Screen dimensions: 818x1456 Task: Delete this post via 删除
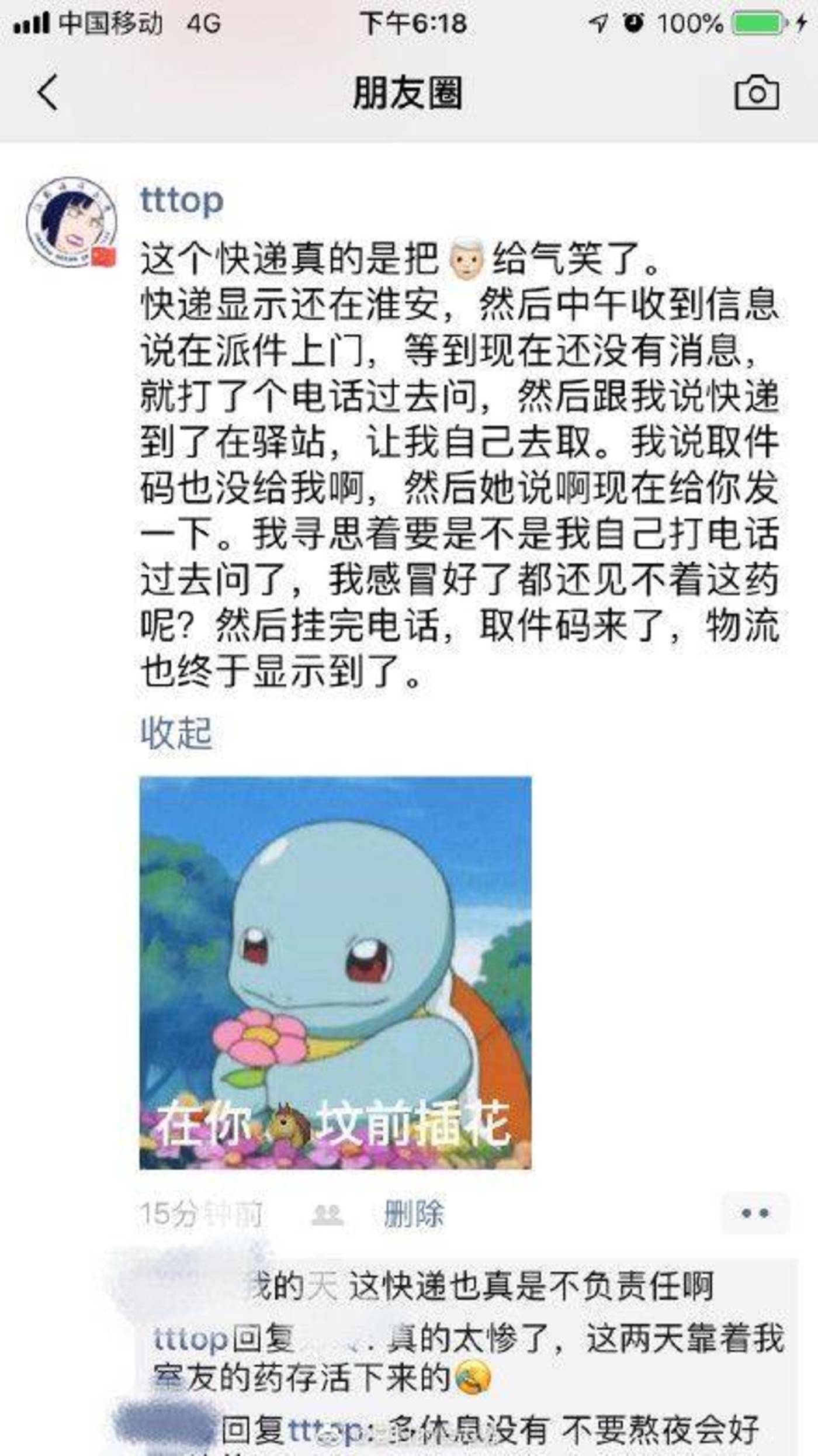414,1213
